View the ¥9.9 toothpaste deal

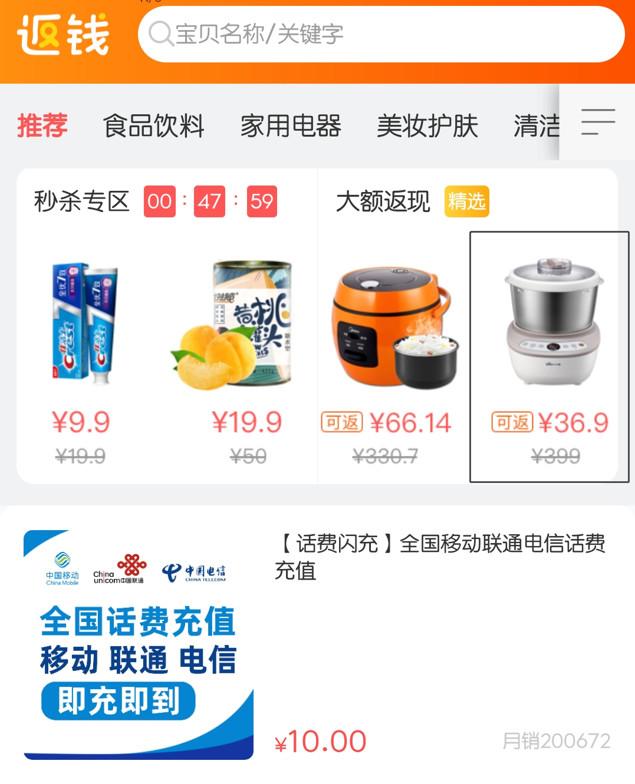84,330
